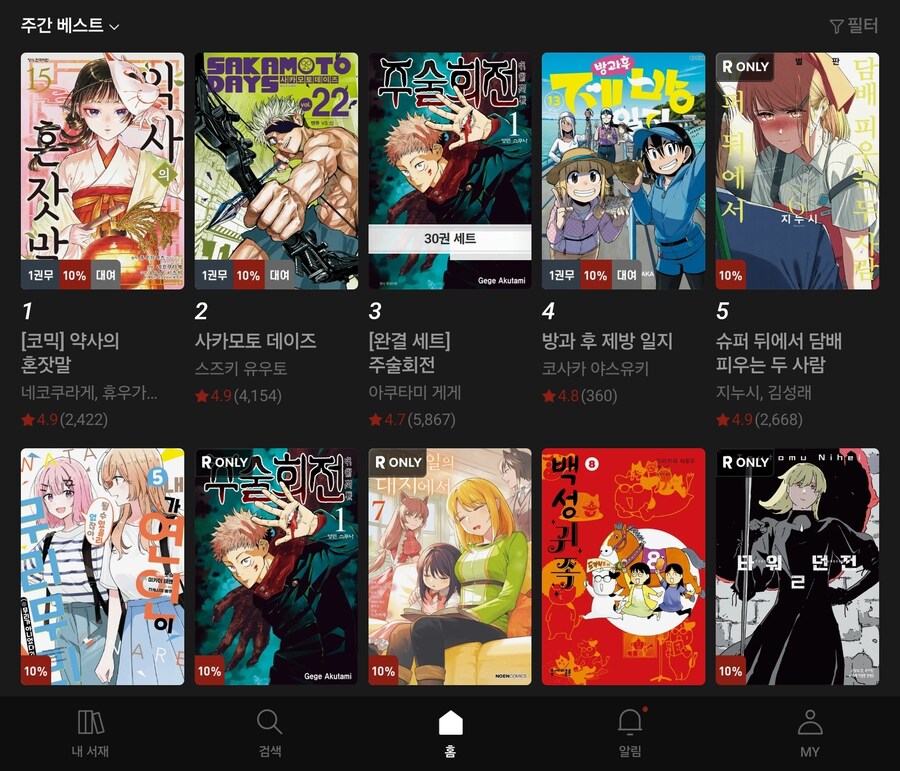Select the 홈 tab
Image resolution: width=900 pixels, height=771 pixels.
450,733
